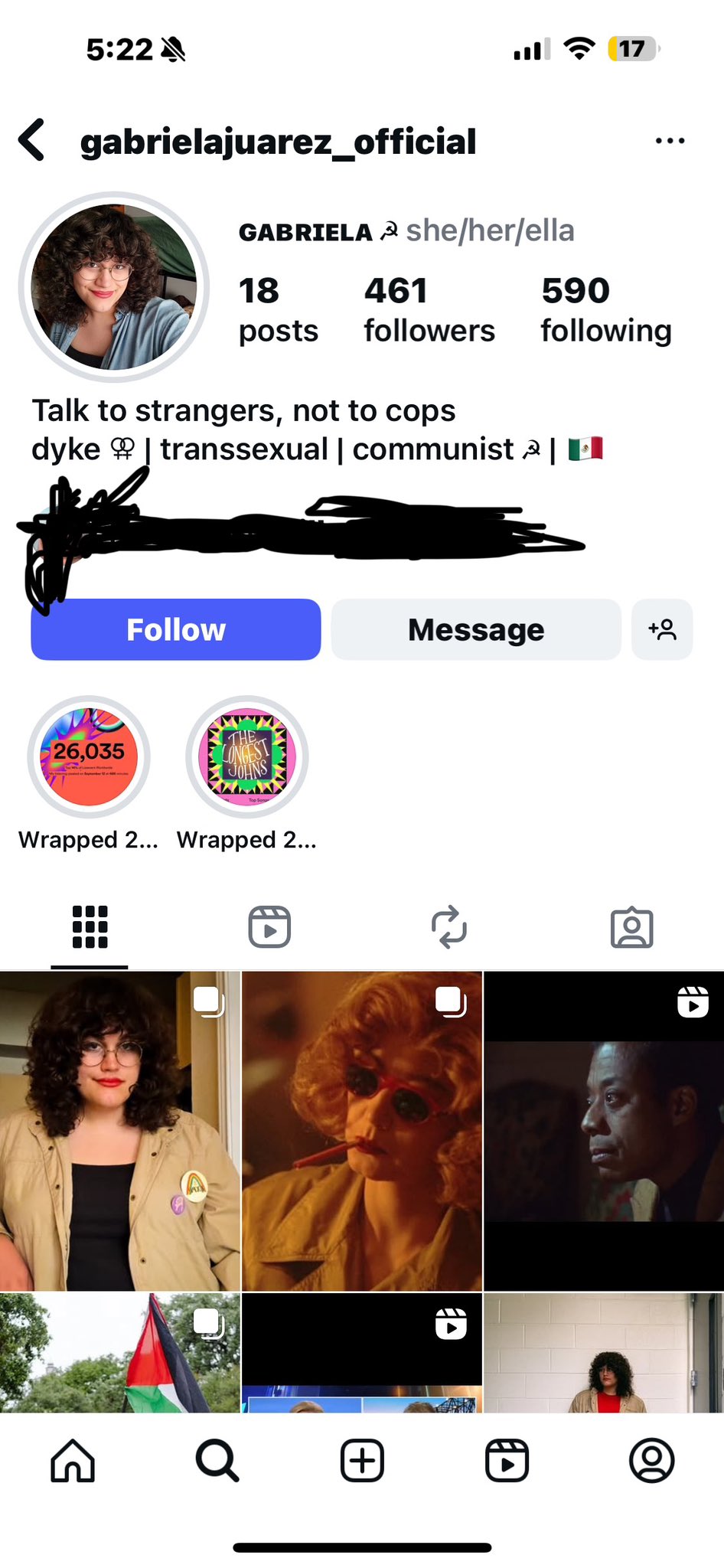Switch to the Tagged photos tab
The width and height of the screenshot is (724, 1568).
pyautogui.click(x=631, y=927)
